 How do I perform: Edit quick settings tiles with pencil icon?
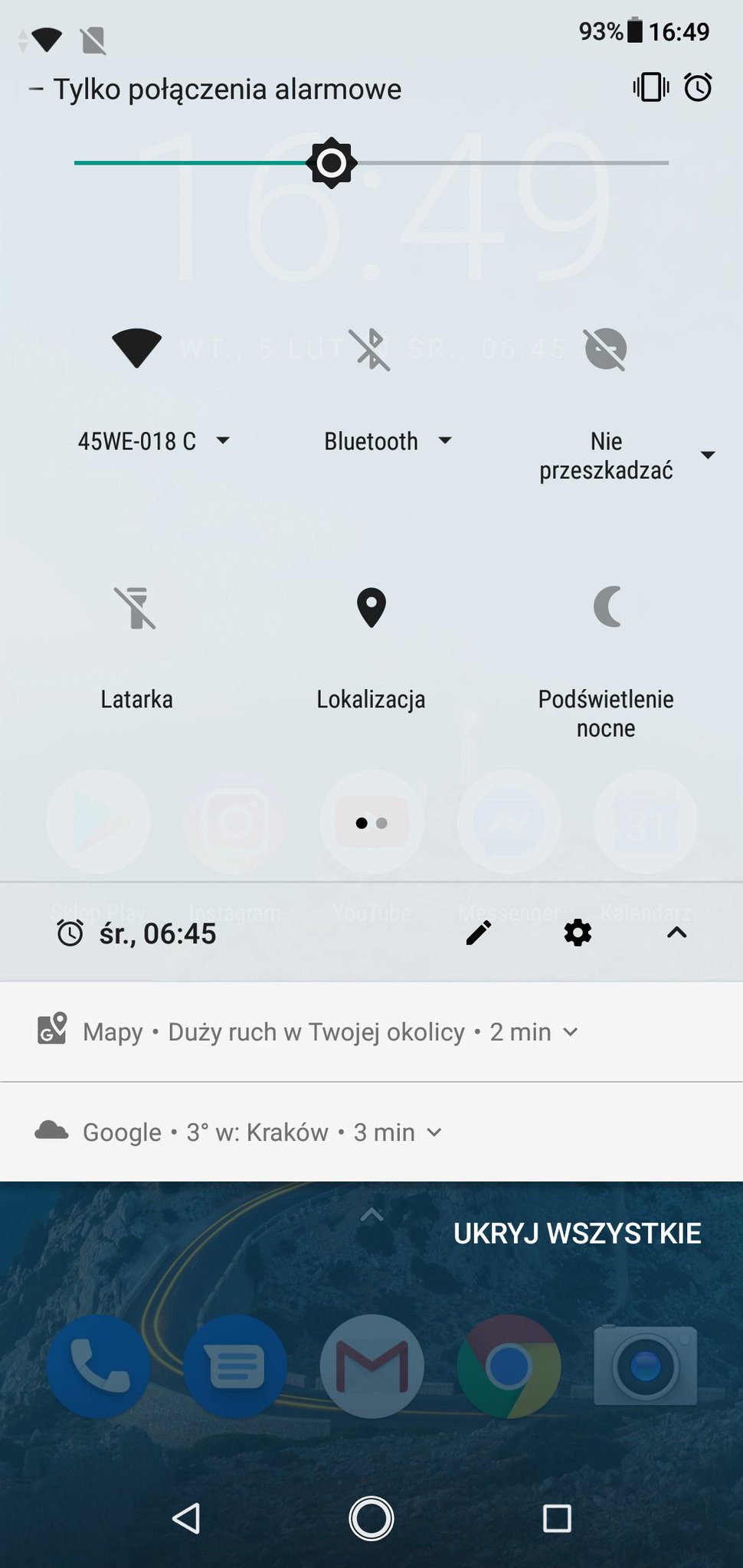(x=478, y=933)
